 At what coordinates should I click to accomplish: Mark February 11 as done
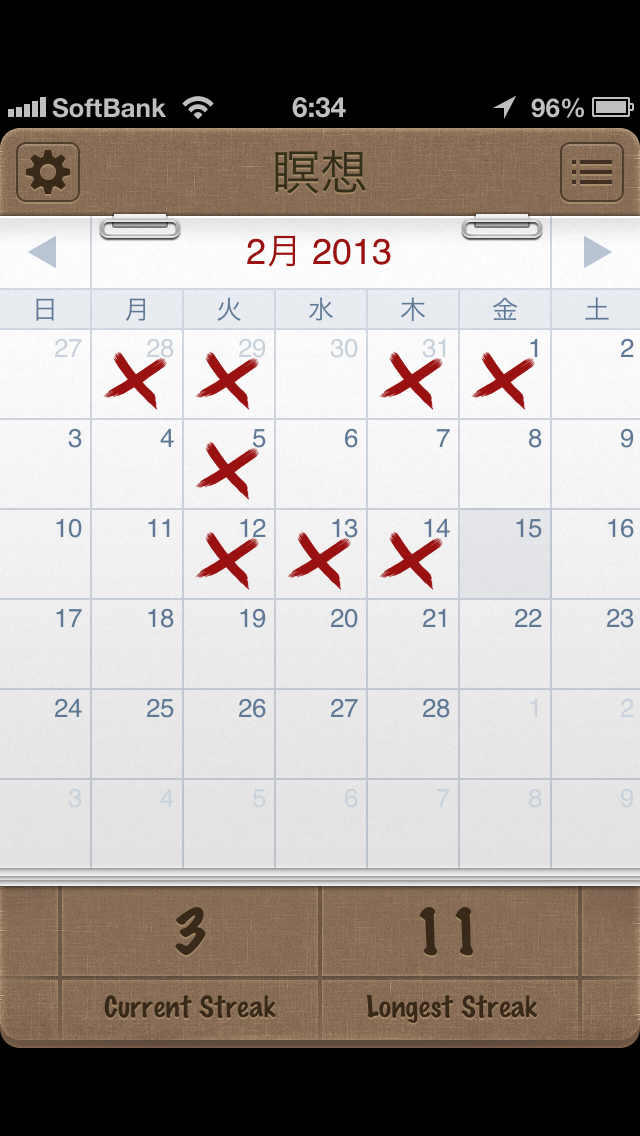[137, 554]
